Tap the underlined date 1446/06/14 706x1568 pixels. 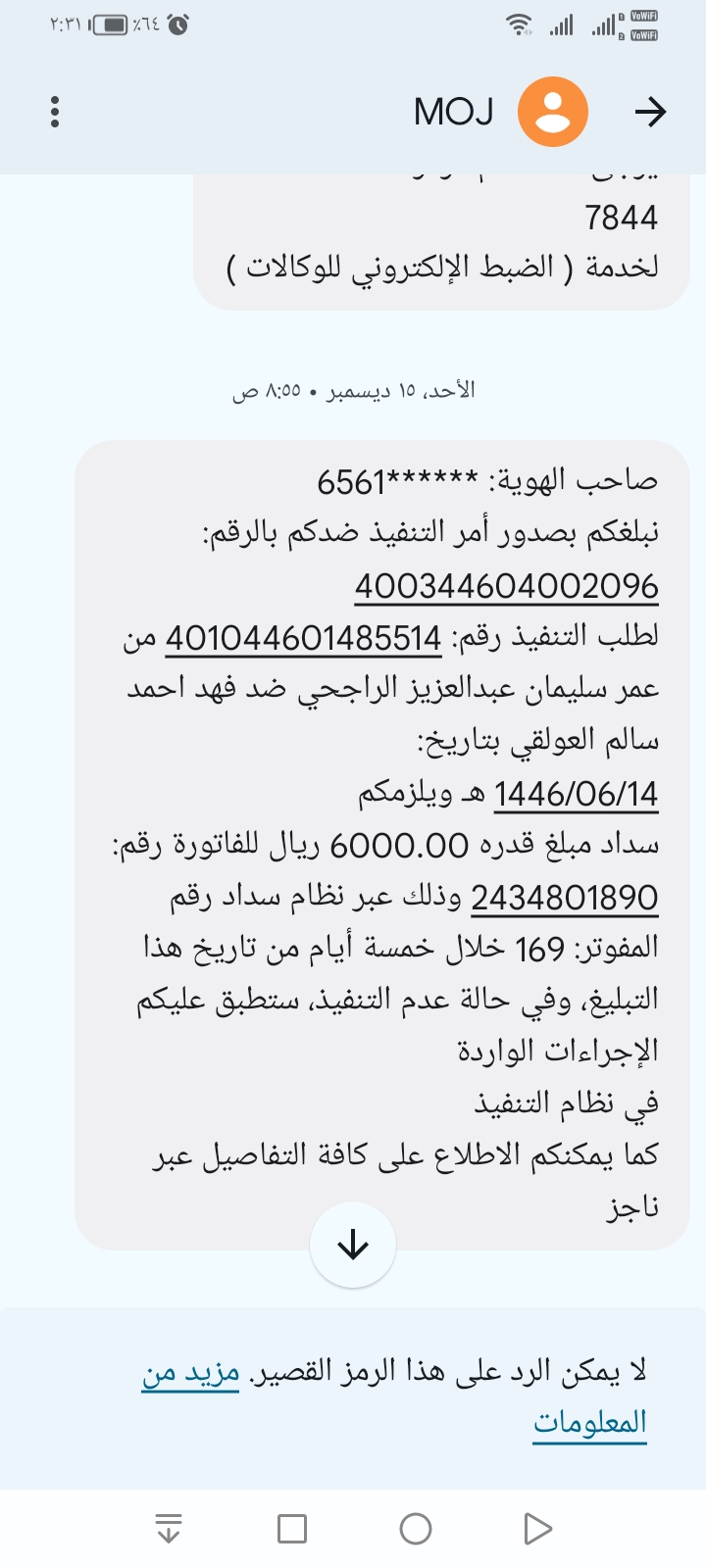(576, 794)
